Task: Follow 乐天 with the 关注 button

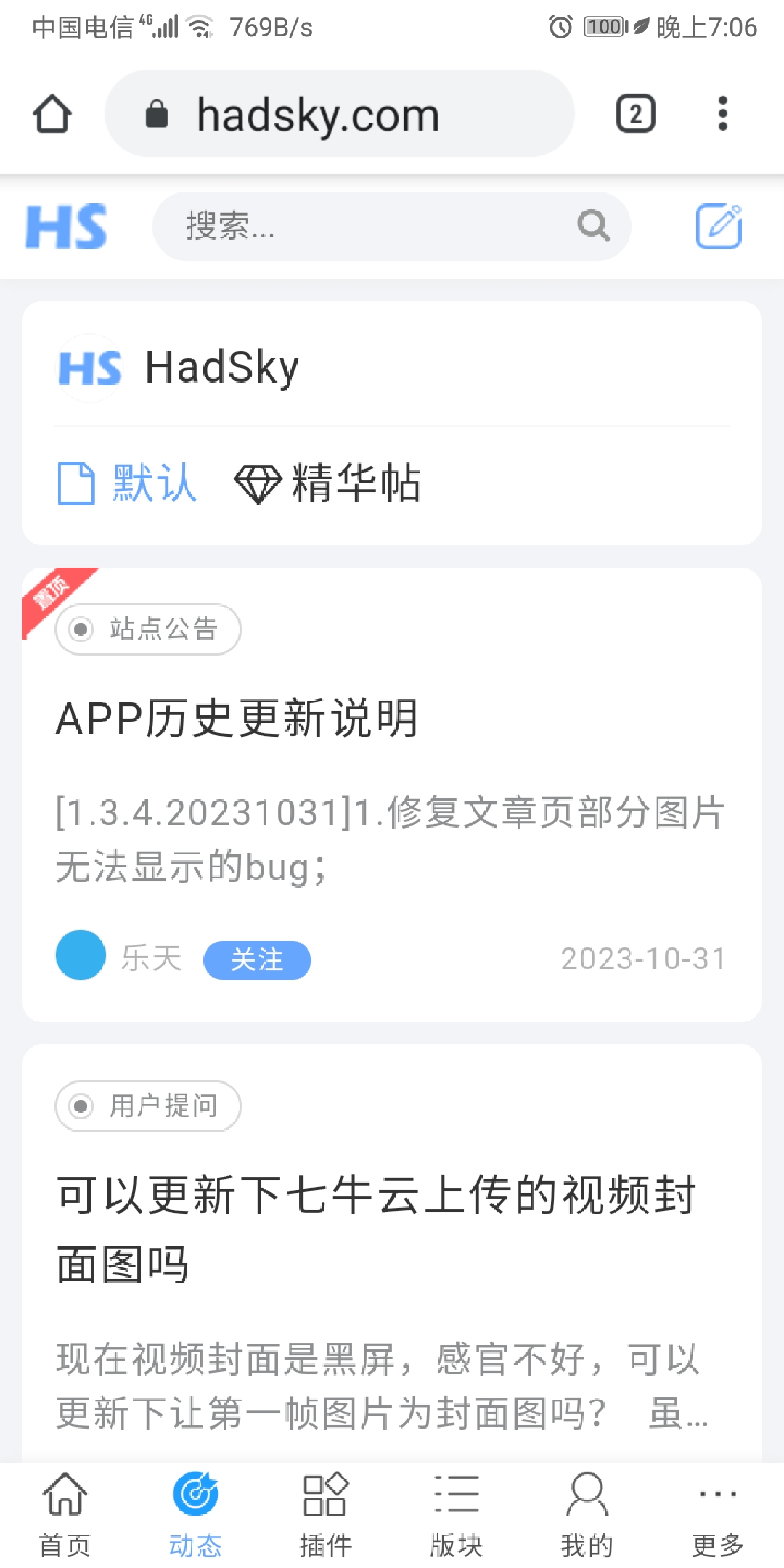Action: 257,960
